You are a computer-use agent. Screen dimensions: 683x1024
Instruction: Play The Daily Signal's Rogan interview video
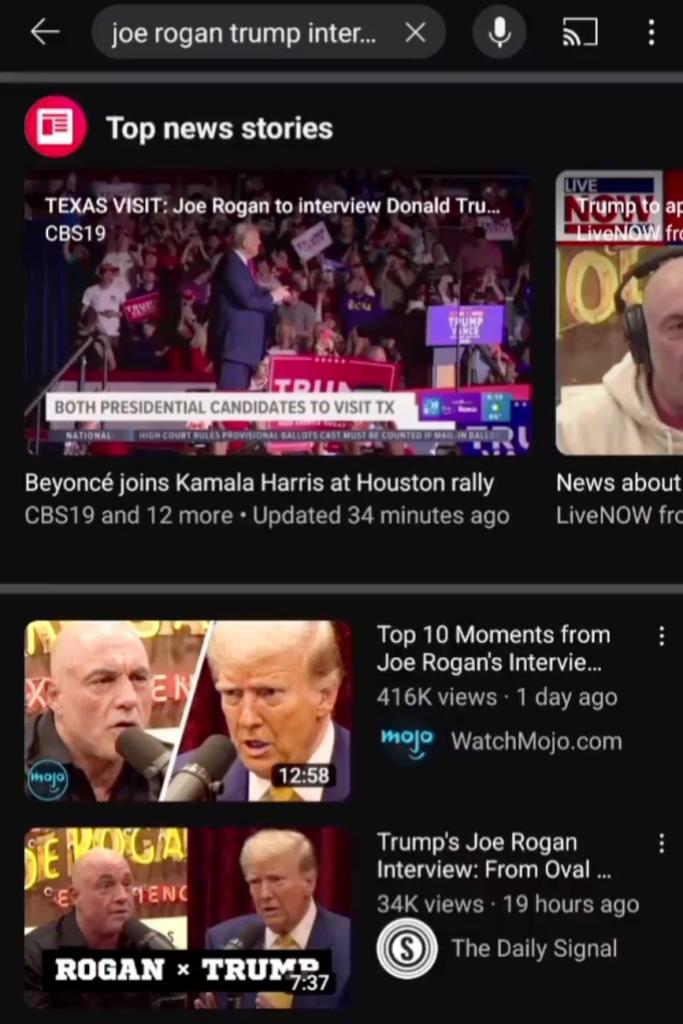(188, 917)
